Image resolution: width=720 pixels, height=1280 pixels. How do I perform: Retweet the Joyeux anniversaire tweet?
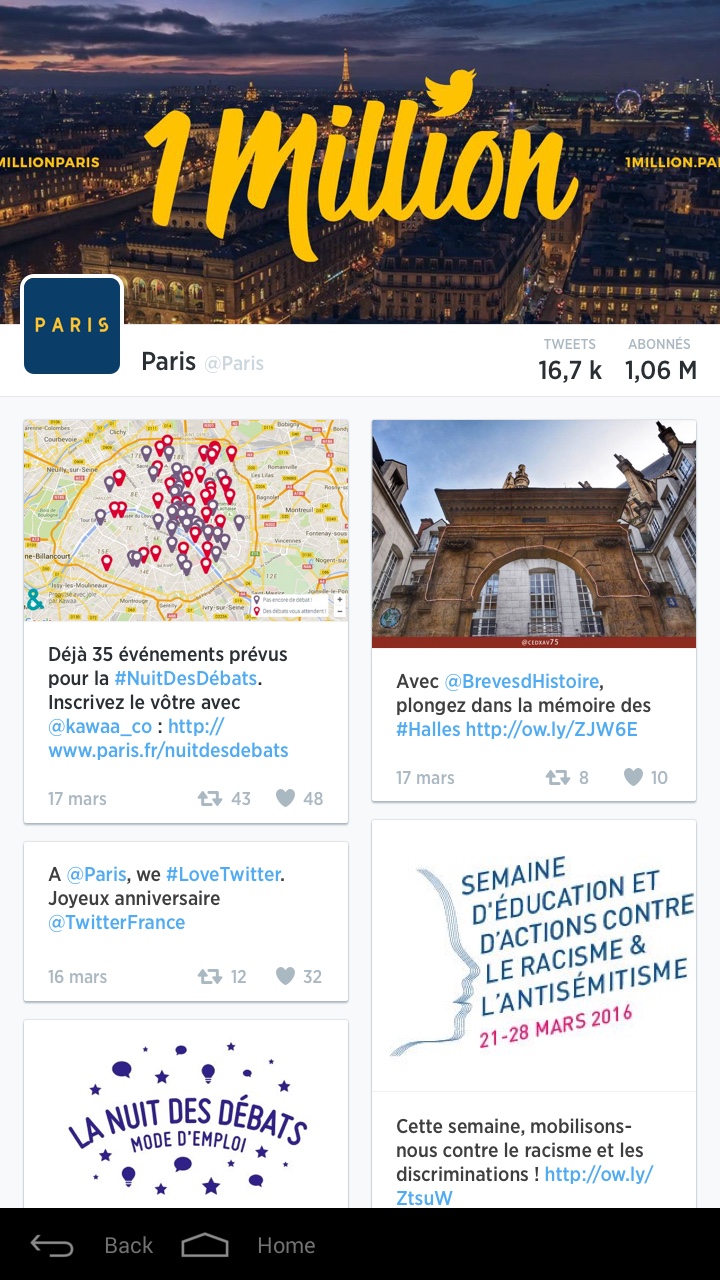[x=222, y=976]
